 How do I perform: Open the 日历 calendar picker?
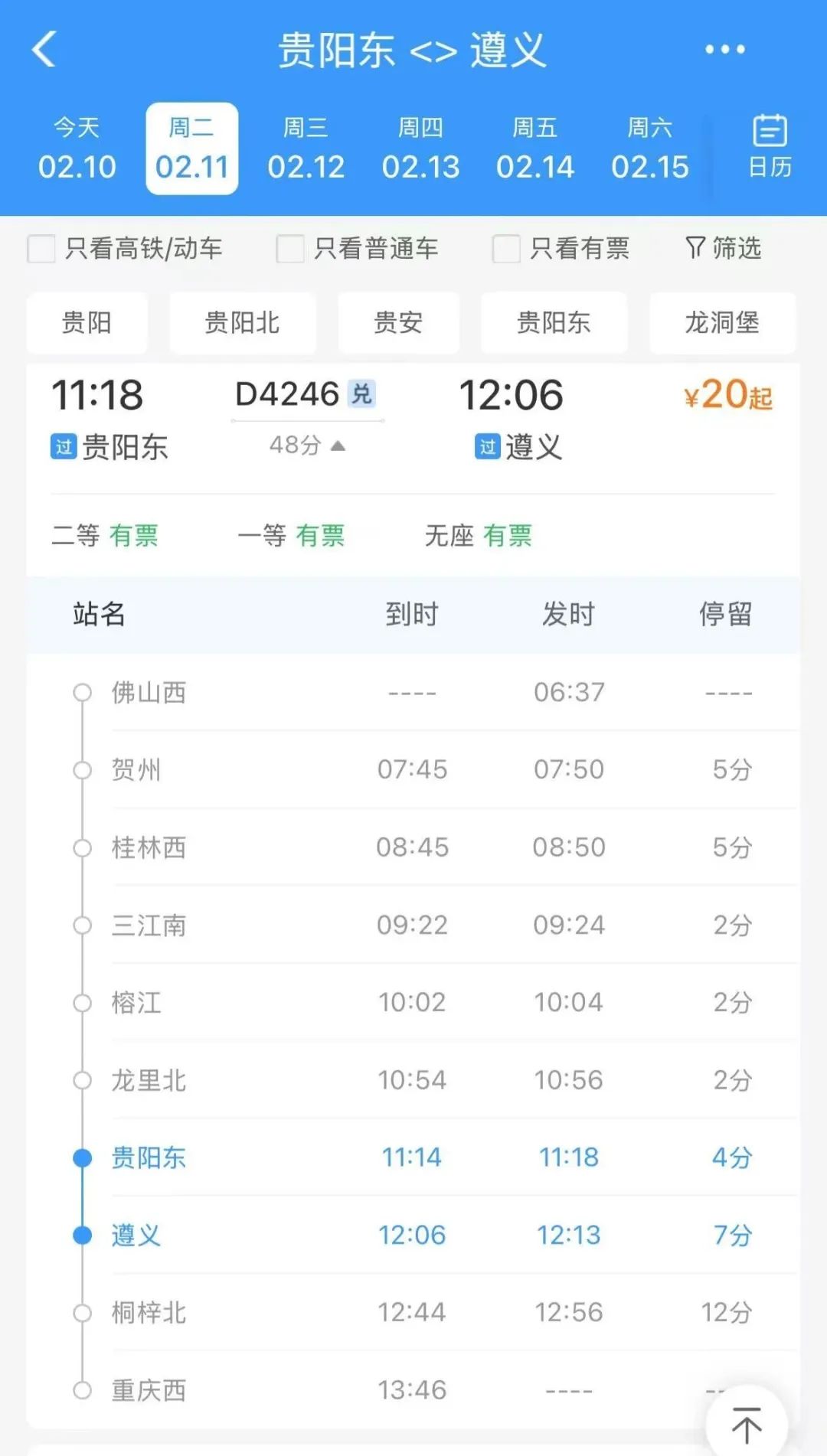[x=770, y=147]
